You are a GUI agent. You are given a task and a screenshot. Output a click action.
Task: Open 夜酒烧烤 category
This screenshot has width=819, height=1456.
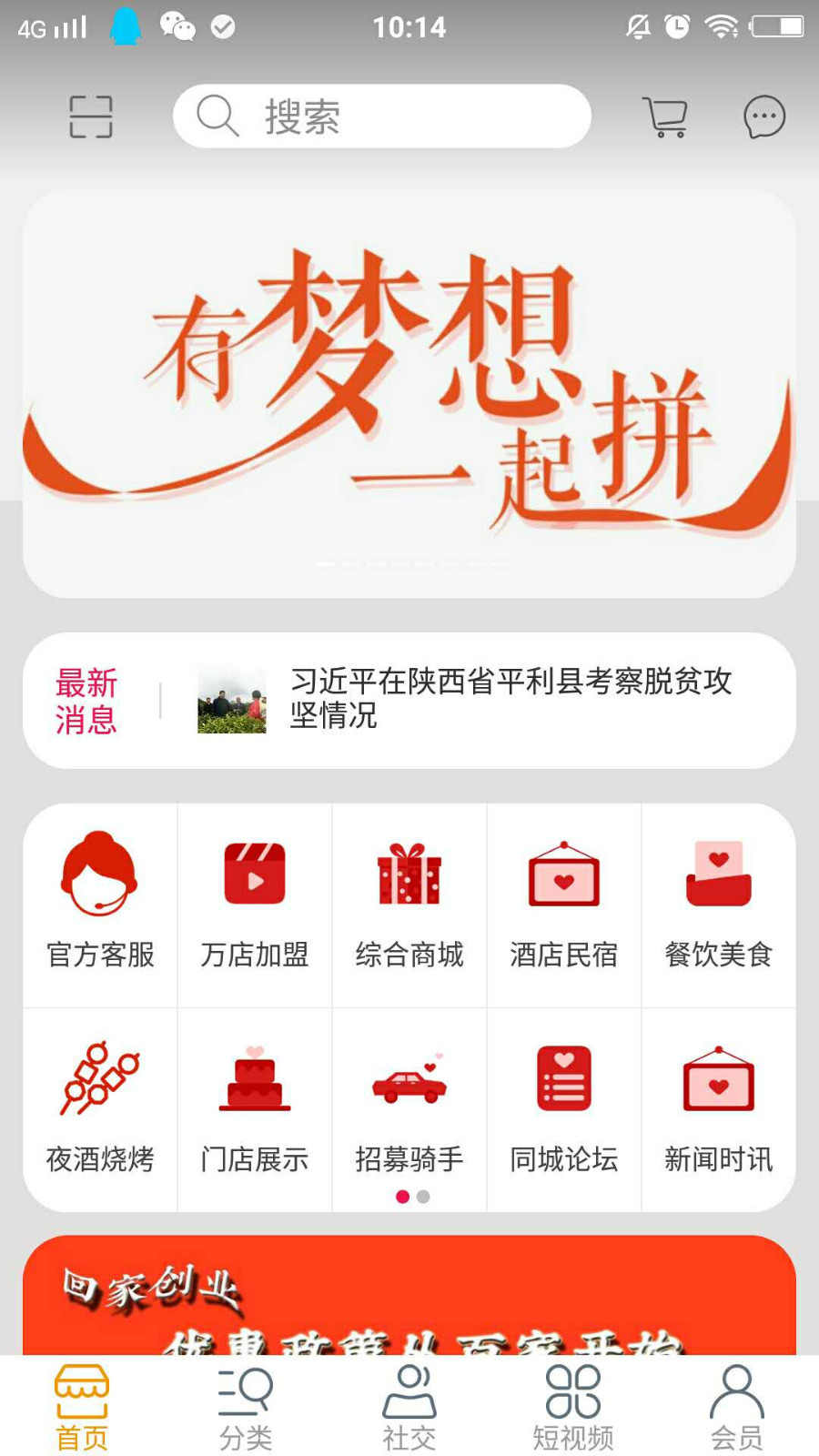coord(100,1107)
